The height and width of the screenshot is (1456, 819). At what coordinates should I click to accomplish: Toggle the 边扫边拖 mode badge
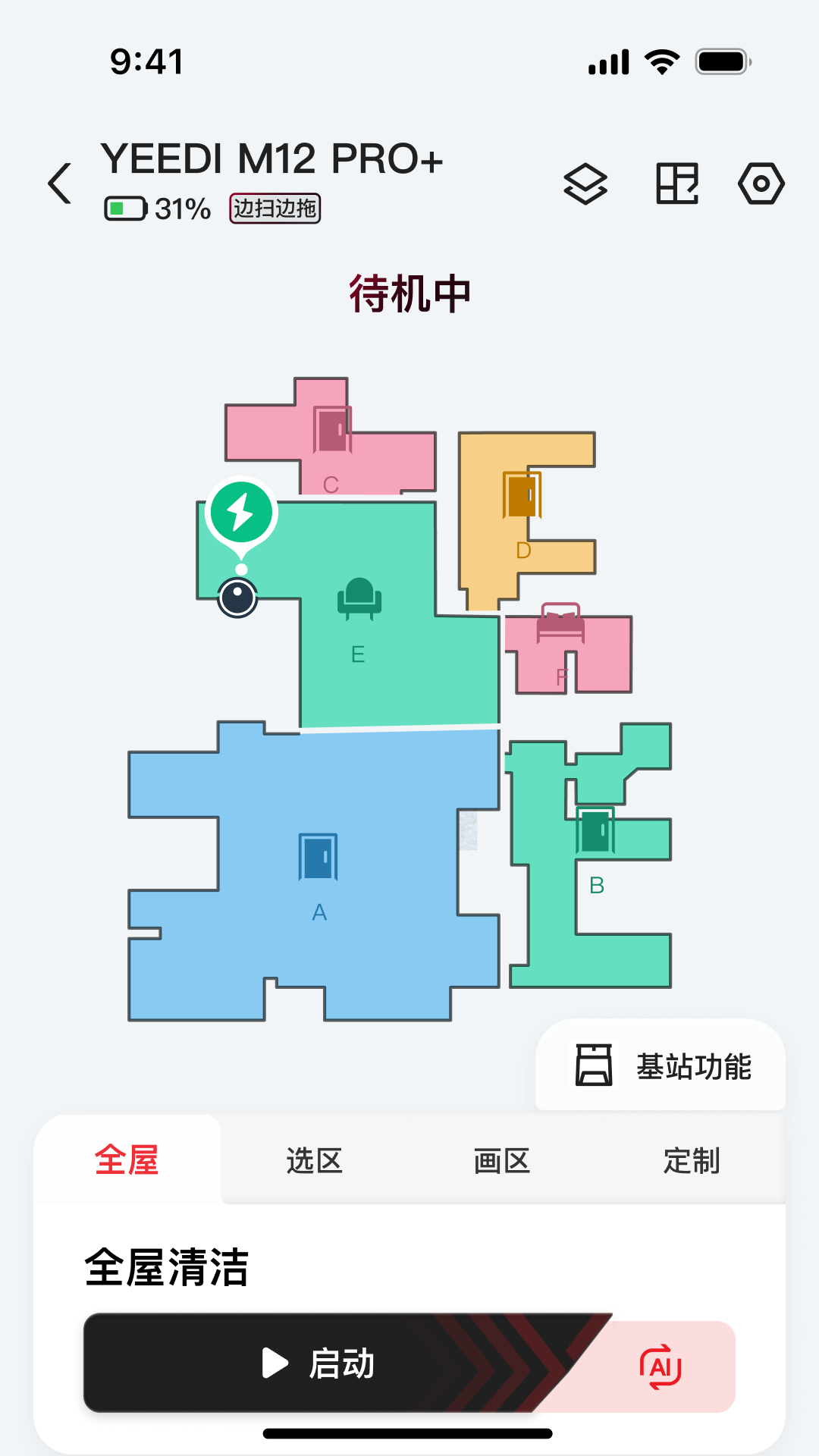click(x=275, y=209)
